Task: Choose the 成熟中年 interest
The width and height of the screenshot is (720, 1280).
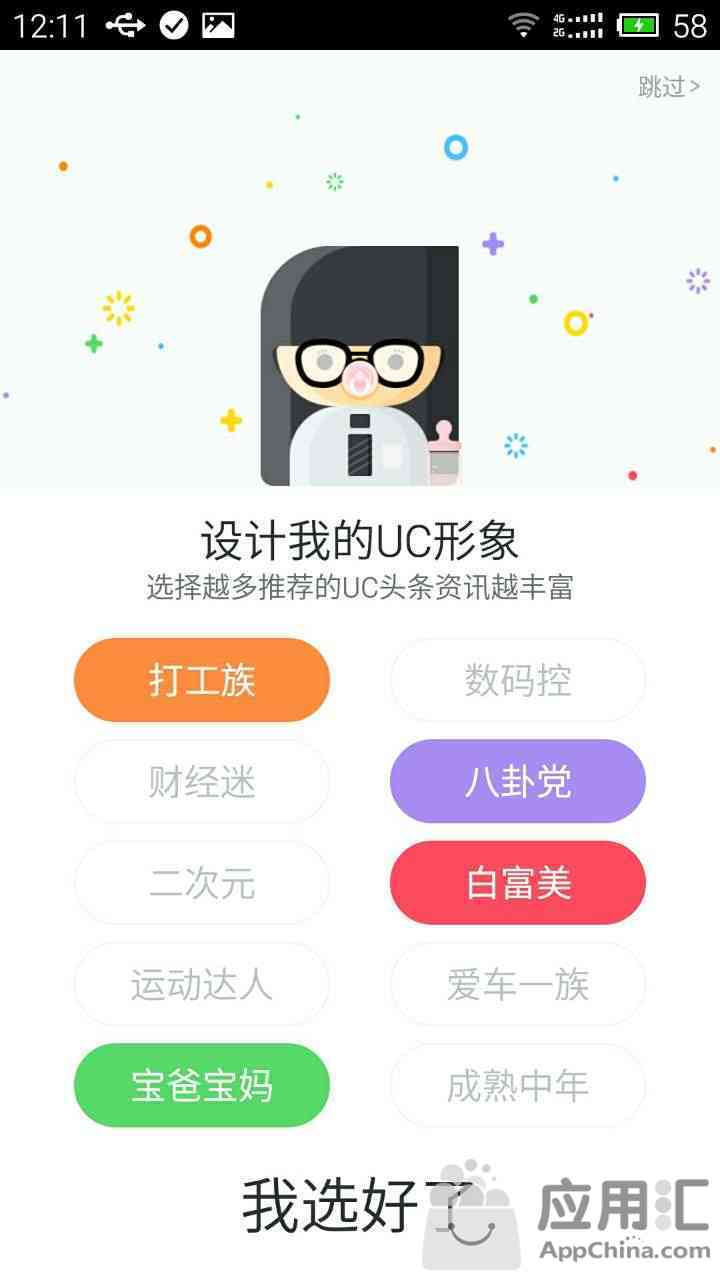Action: click(x=517, y=1086)
